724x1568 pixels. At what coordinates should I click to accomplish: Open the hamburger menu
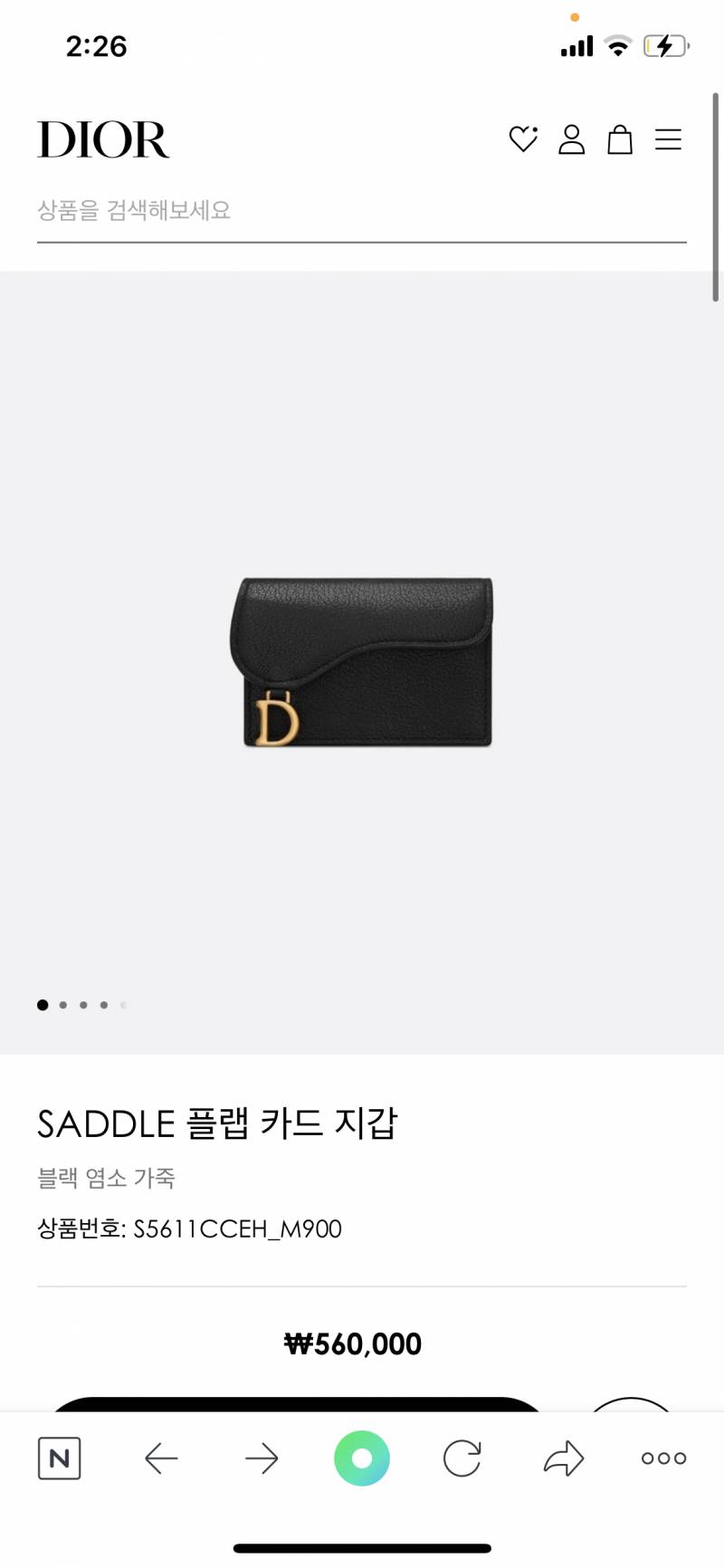click(x=668, y=139)
